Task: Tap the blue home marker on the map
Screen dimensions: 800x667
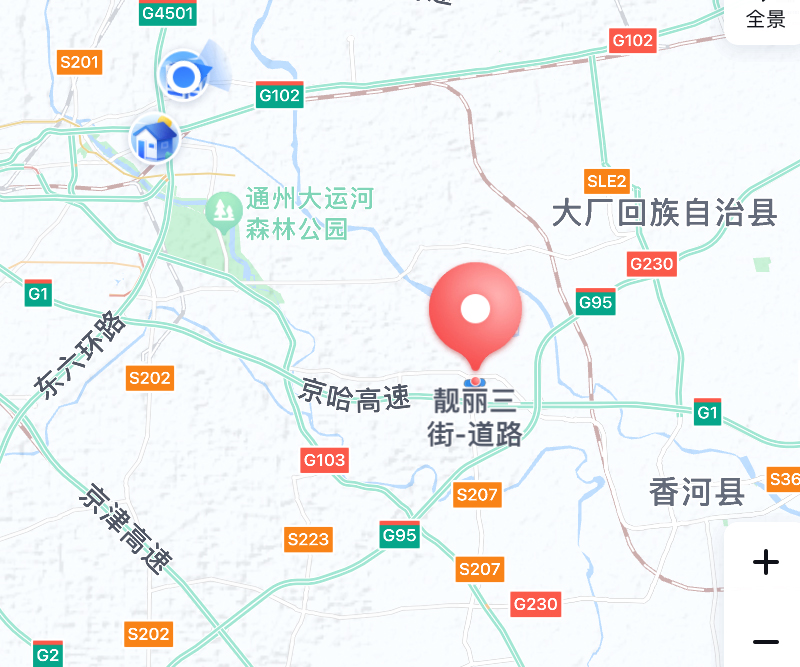Action: pos(155,137)
